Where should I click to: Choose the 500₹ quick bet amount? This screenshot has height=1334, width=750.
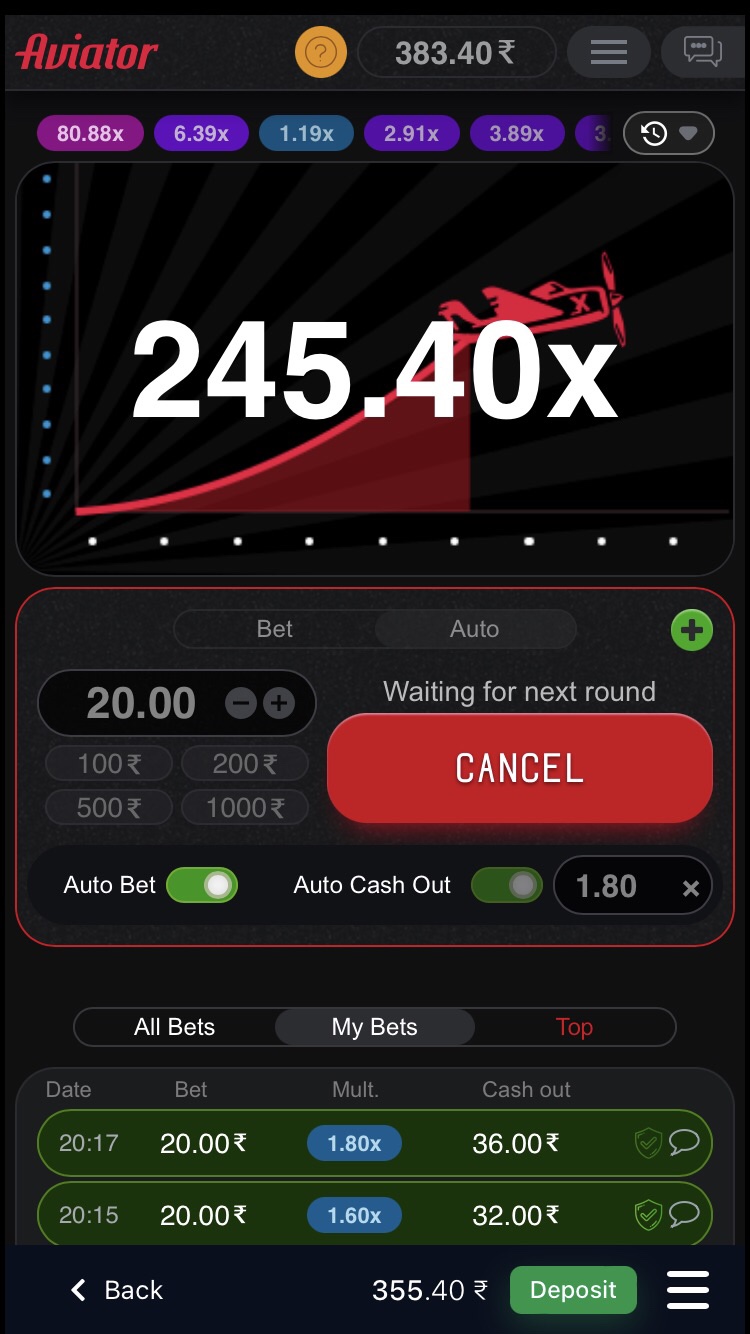point(109,807)
